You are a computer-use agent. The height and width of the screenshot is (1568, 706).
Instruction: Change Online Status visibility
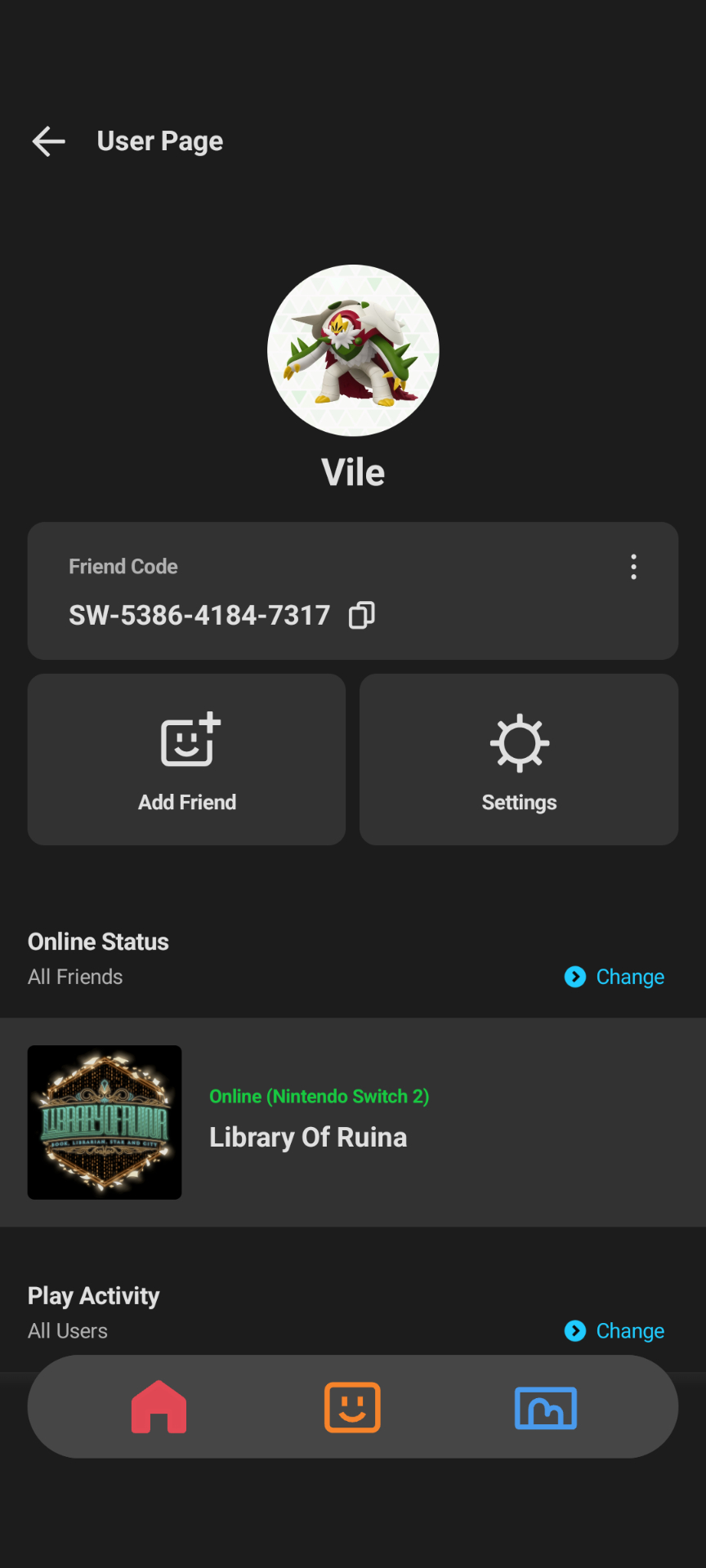pyautogui.click(x=614, y=977)
